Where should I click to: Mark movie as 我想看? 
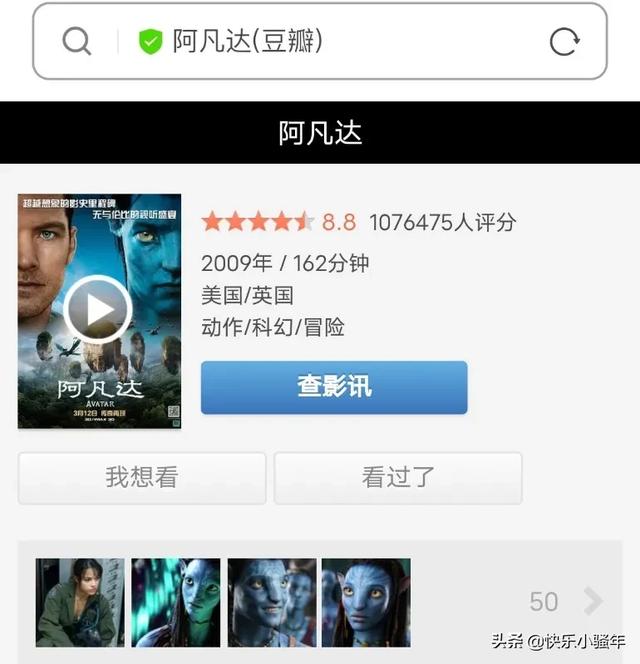(x=142, y=478)
